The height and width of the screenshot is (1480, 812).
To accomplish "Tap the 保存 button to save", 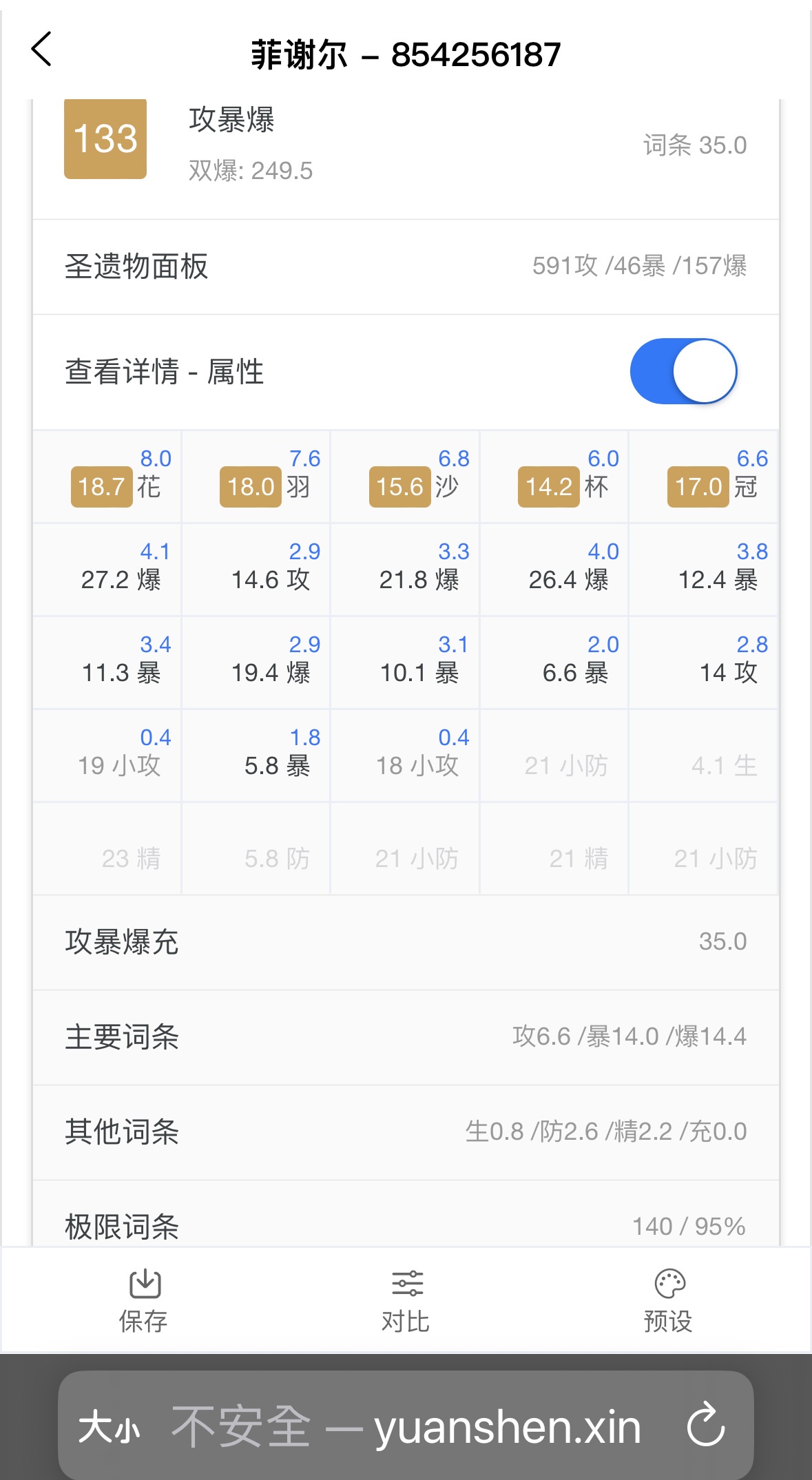I will coord(144,1300).
